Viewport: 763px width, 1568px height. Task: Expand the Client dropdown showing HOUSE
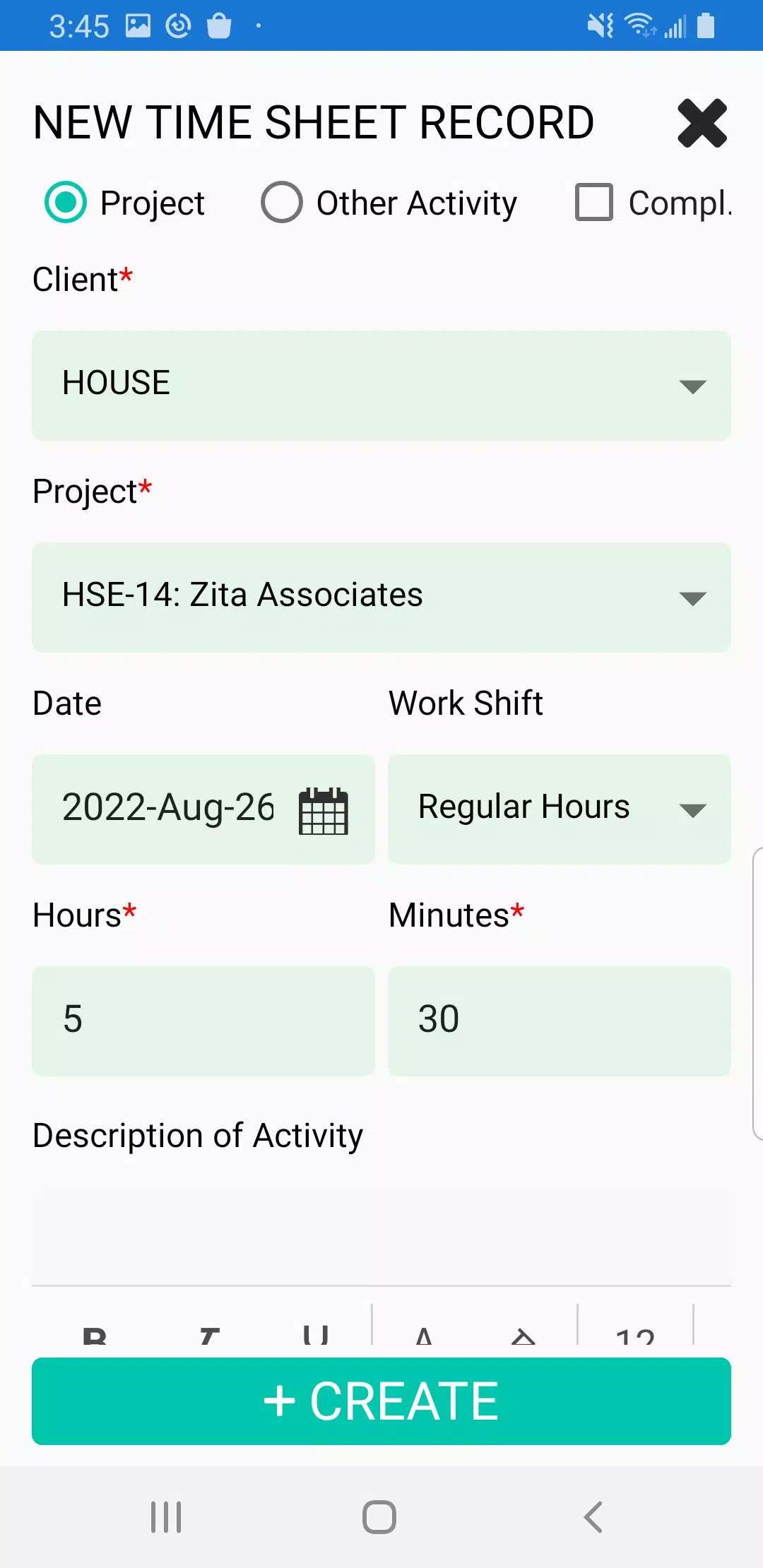tap(381, 386)
